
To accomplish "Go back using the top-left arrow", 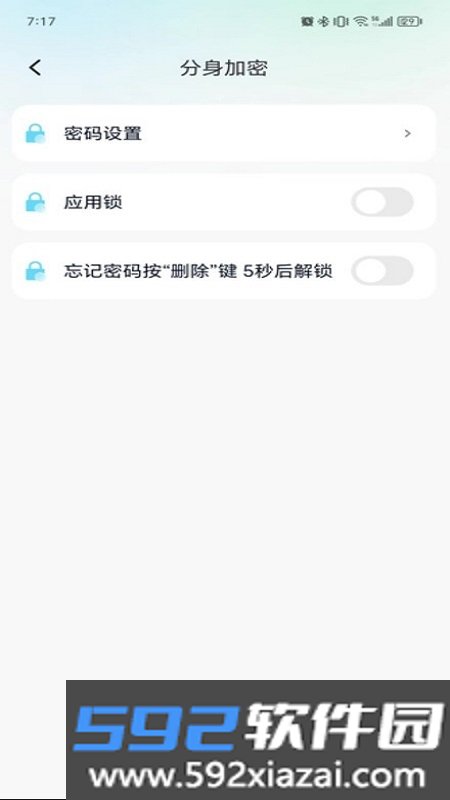I will pyautogui.click(x=35, y=67).
